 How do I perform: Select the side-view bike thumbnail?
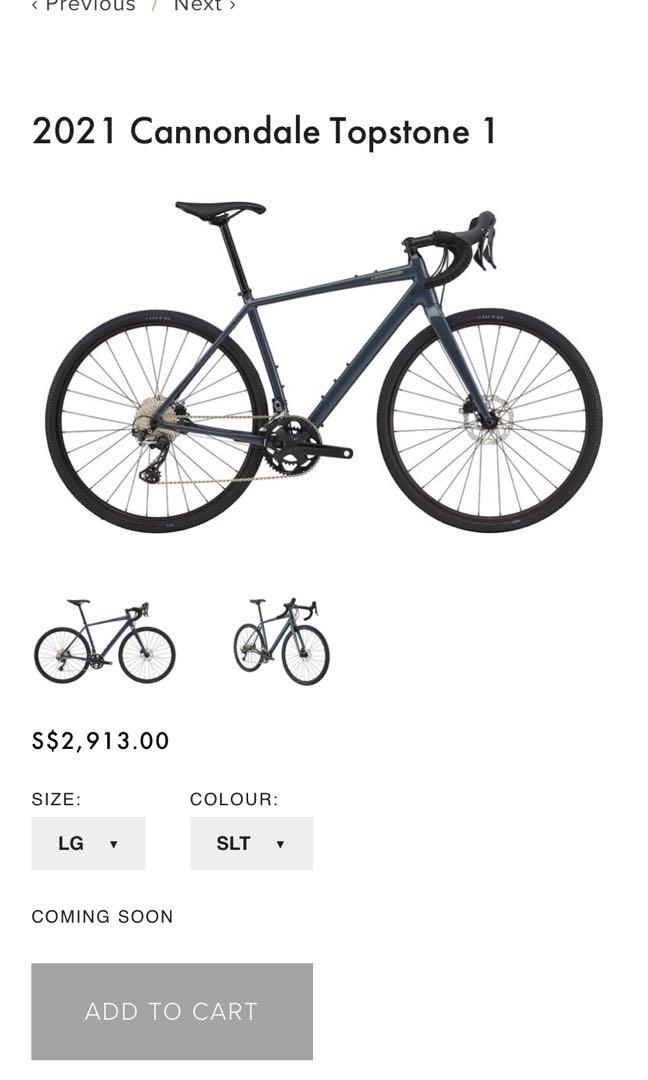(105, 641)
